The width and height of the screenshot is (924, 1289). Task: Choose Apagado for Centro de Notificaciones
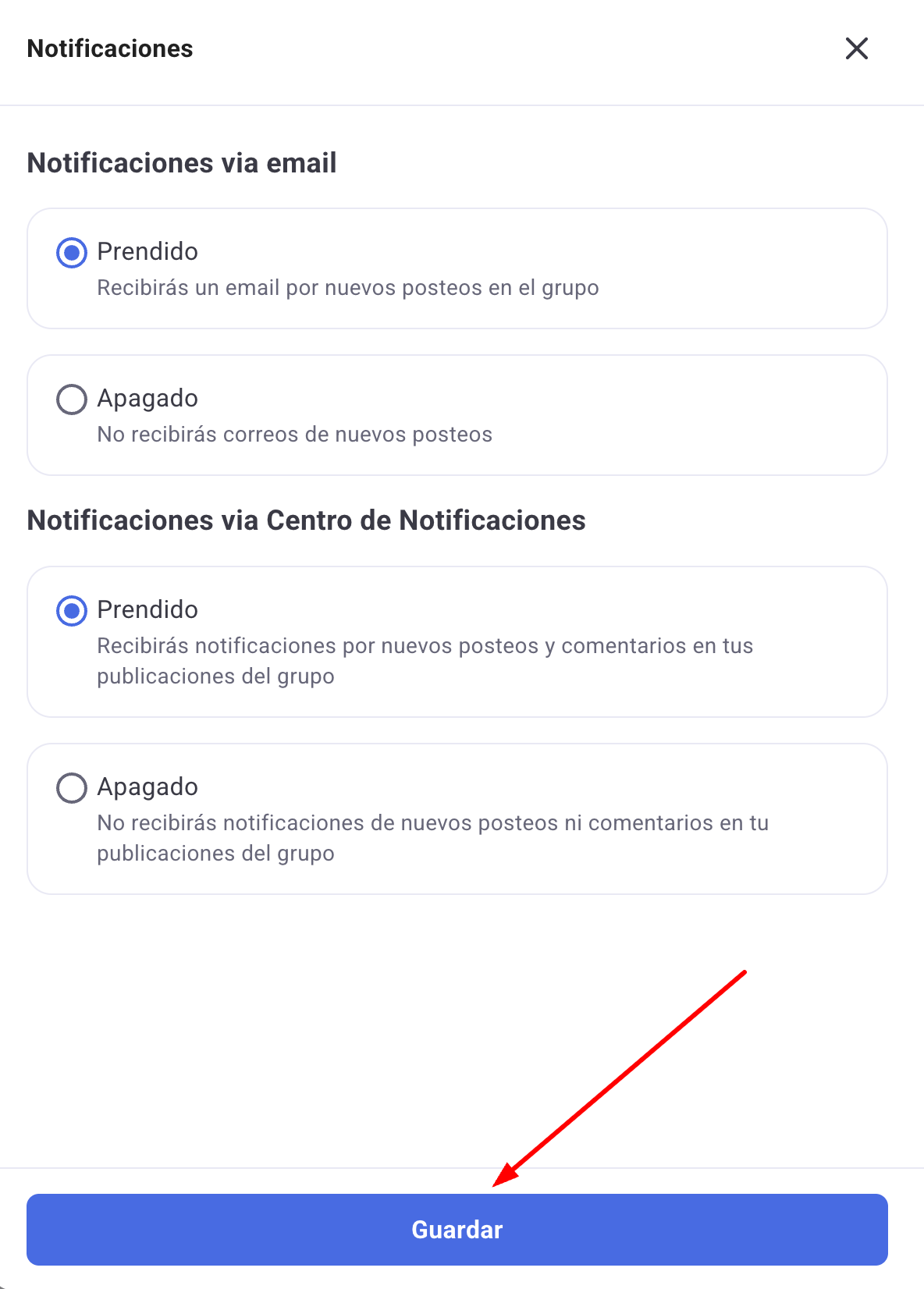pos(72,788)
